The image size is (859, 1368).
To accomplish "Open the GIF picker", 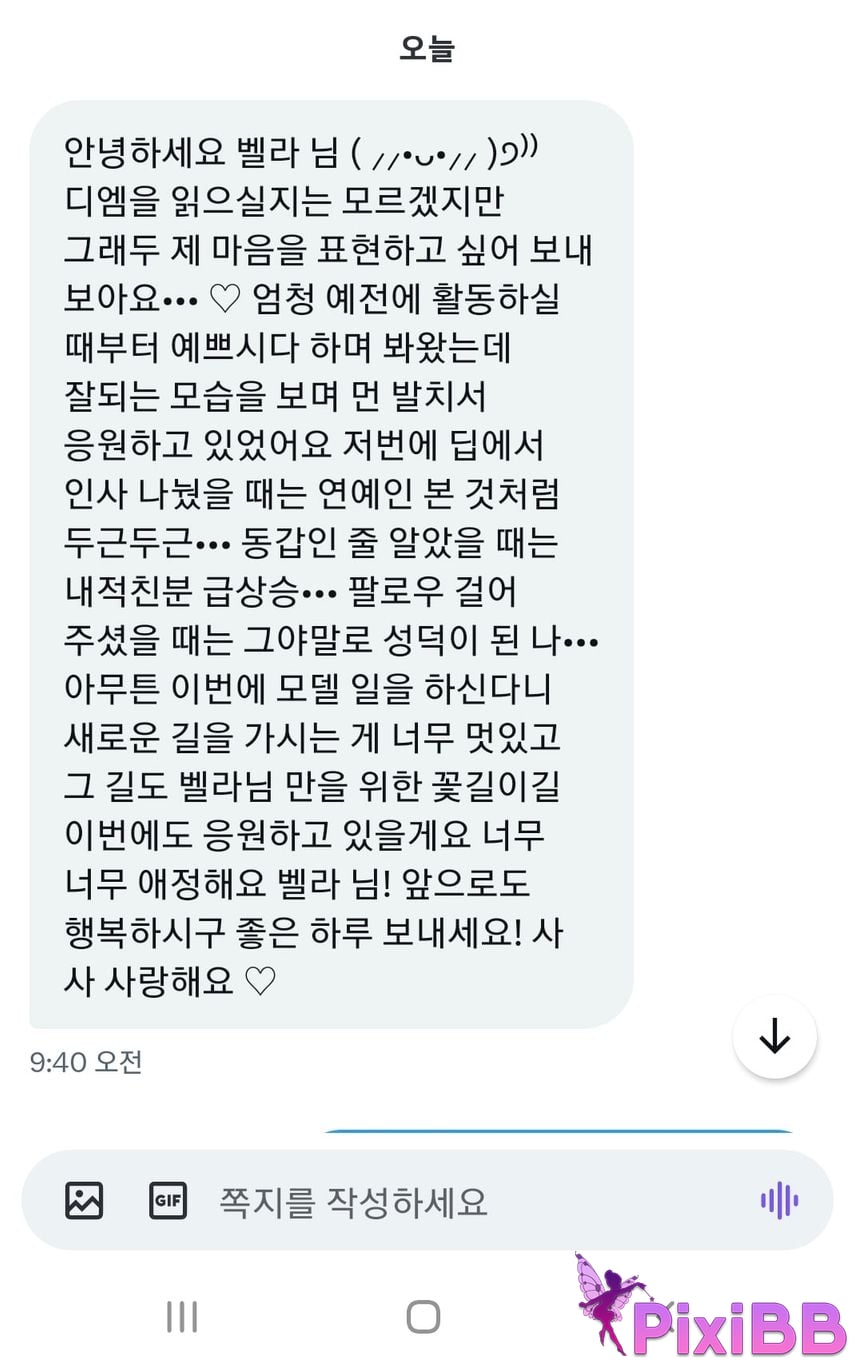I will tap(168, 1200).
